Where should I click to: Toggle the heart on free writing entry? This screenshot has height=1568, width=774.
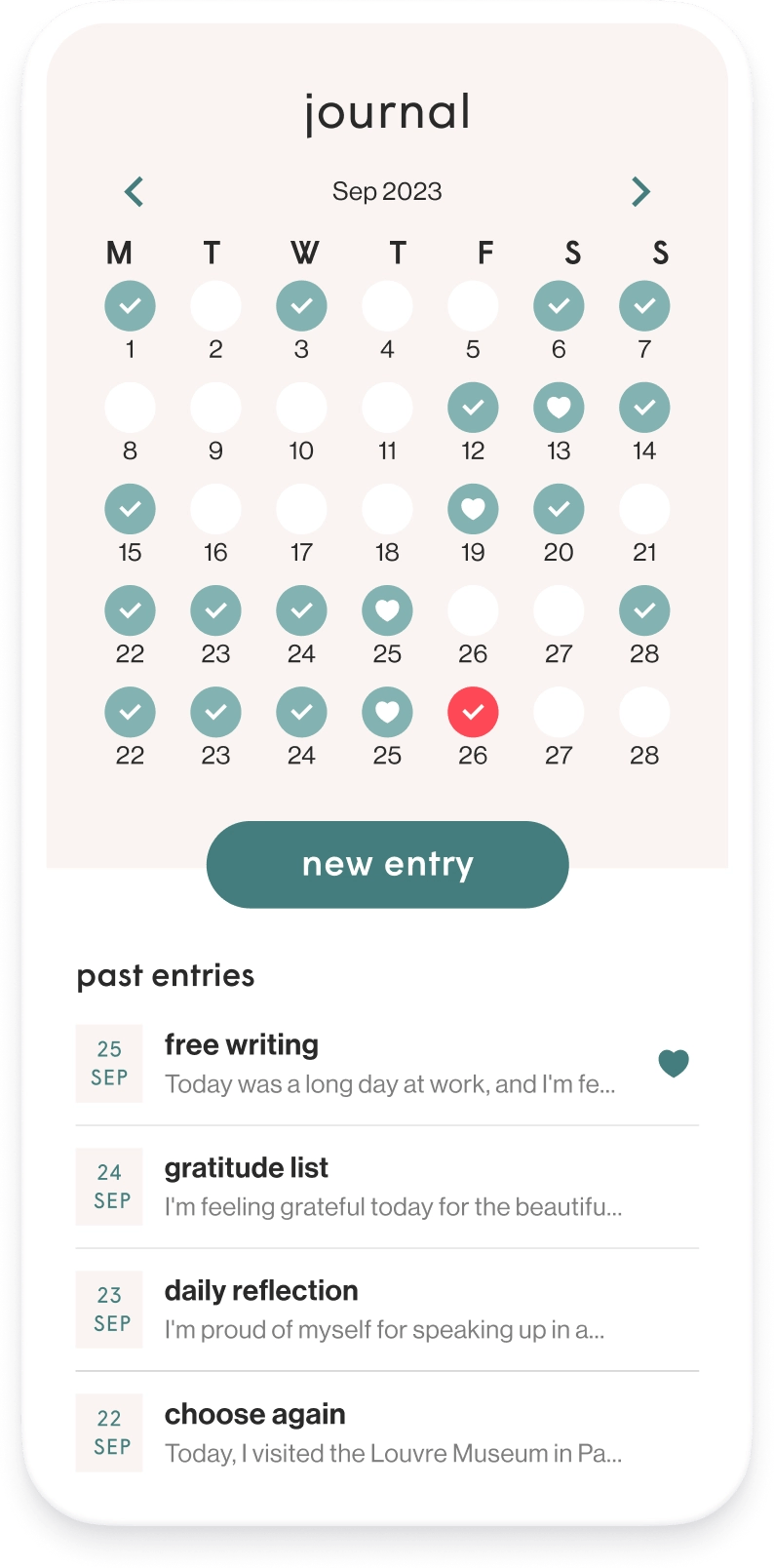pos(674,1063)
